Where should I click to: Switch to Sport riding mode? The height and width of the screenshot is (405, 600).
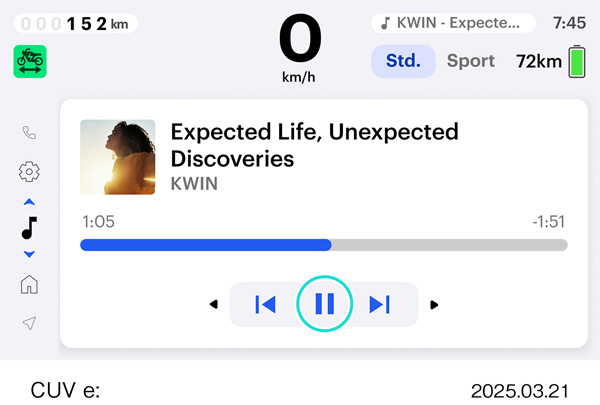(470, 61)
